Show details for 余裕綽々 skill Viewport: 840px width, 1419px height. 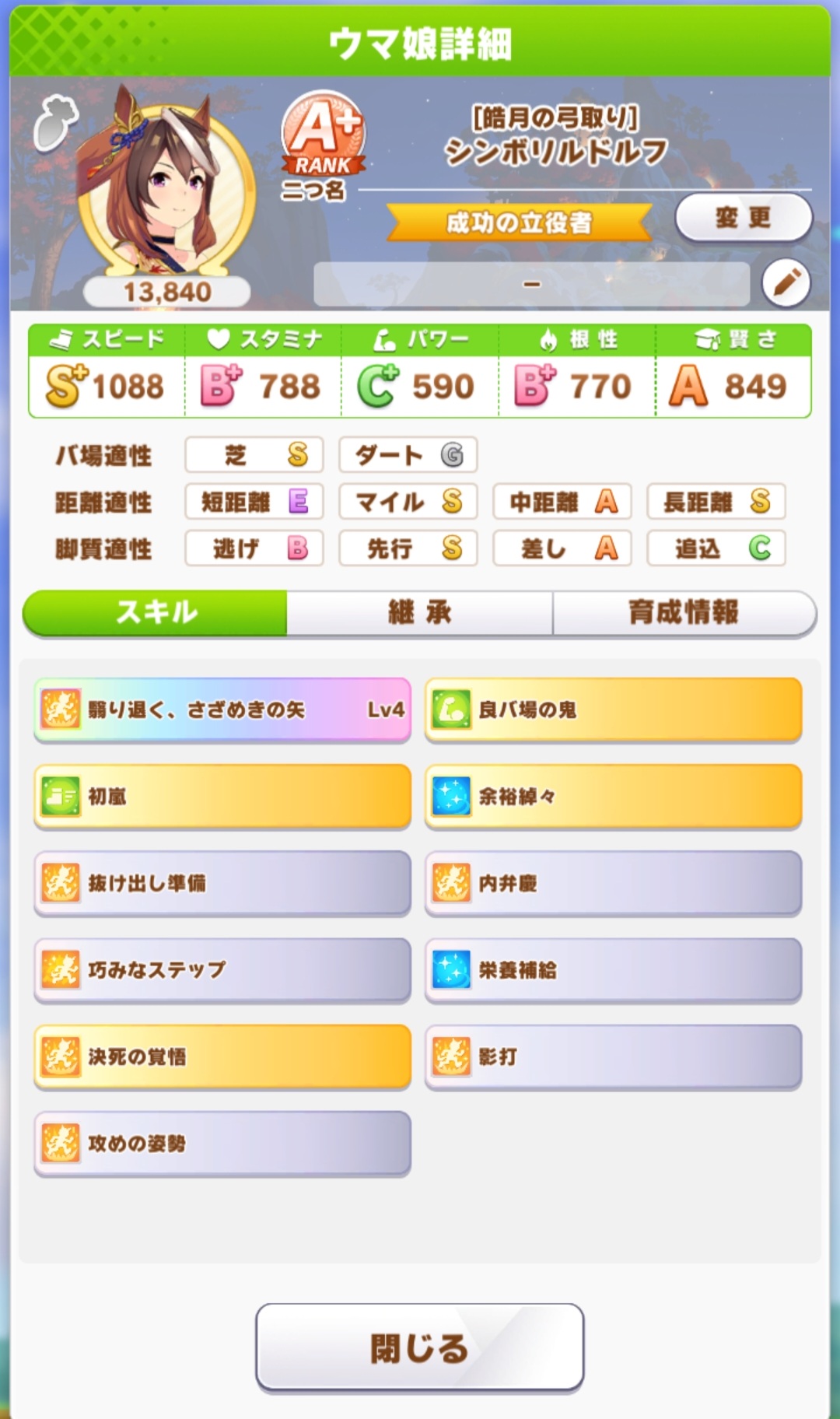[x=613, y=797]
